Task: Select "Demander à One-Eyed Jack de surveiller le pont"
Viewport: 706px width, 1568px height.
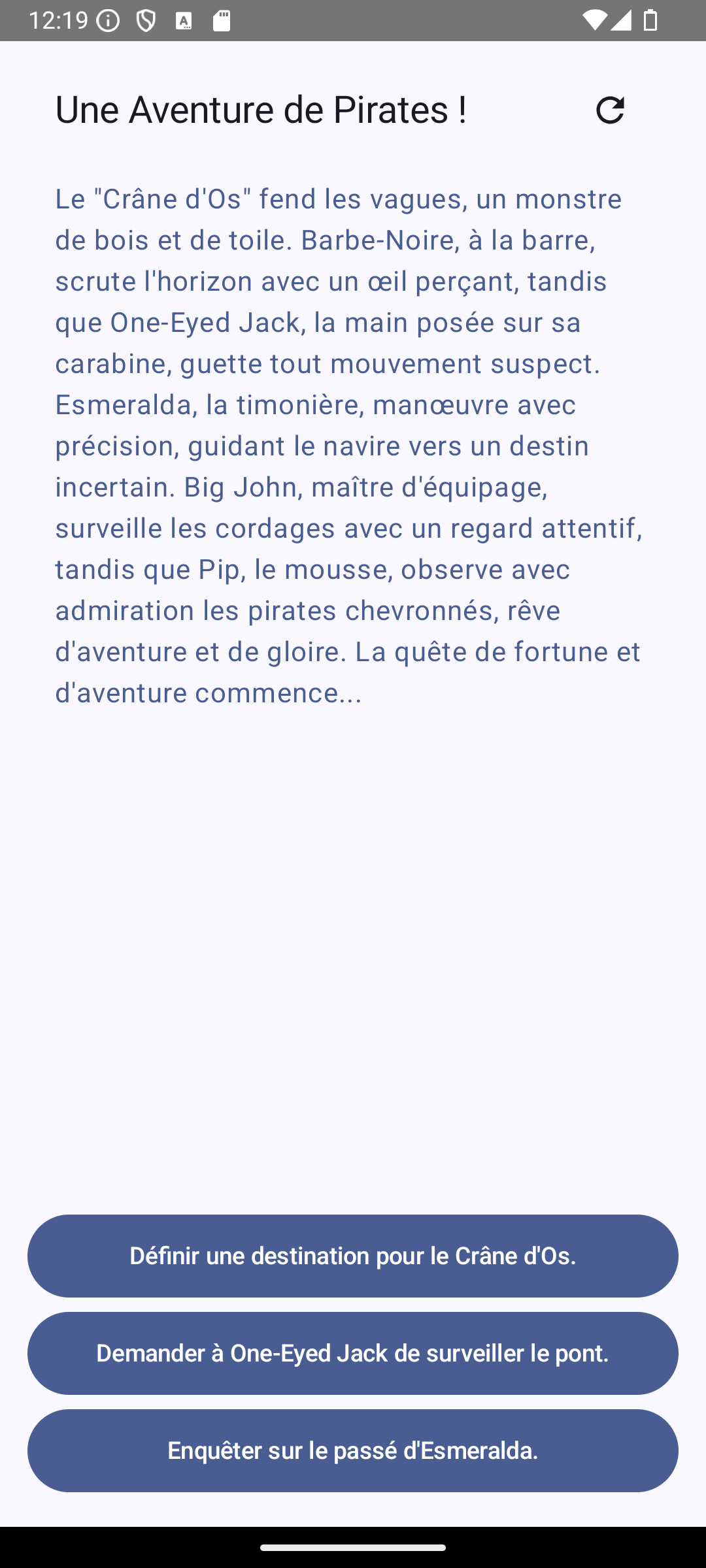Action: point(353,1353)
